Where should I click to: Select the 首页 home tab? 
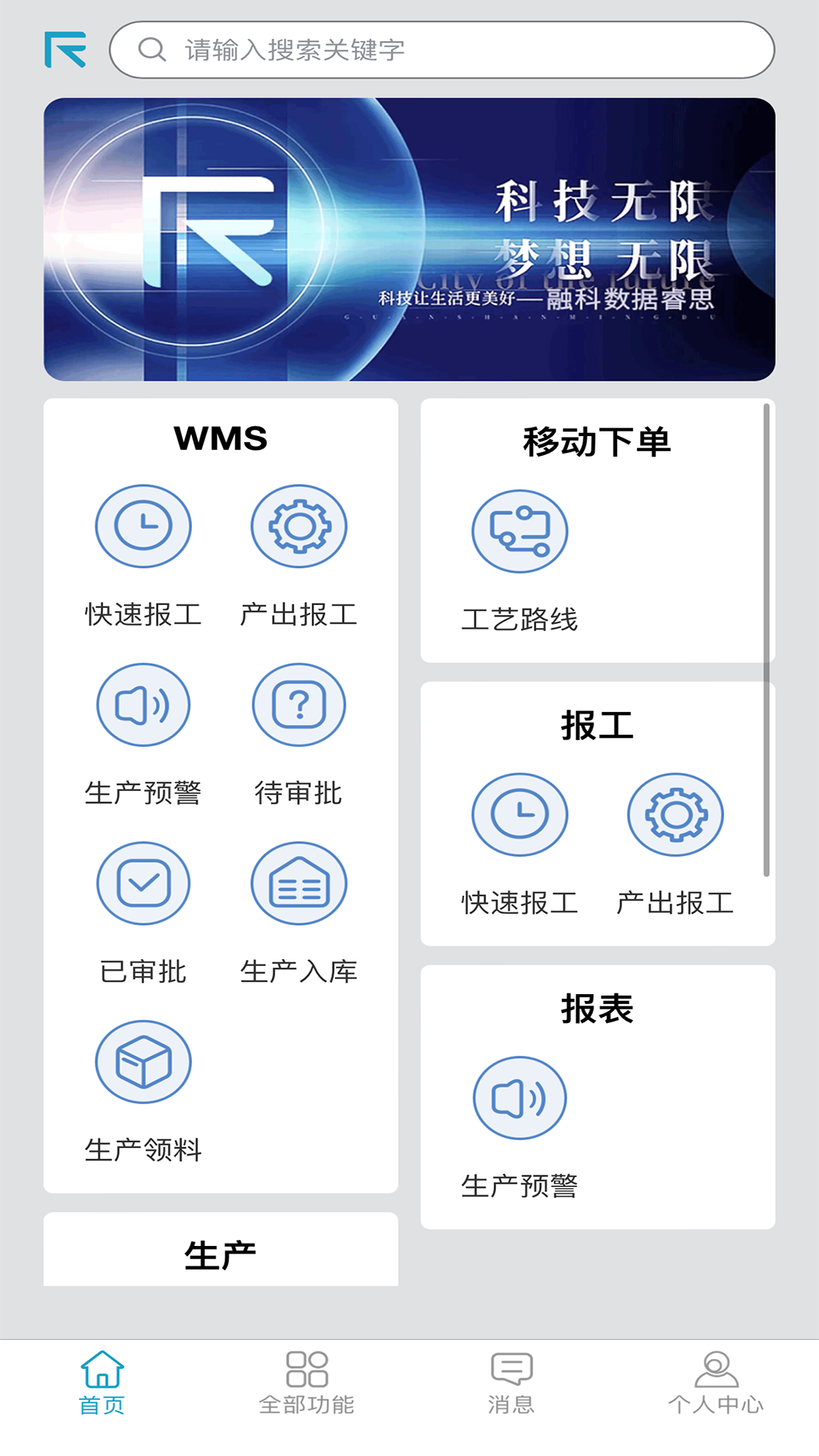click(x=102, y=1382)
